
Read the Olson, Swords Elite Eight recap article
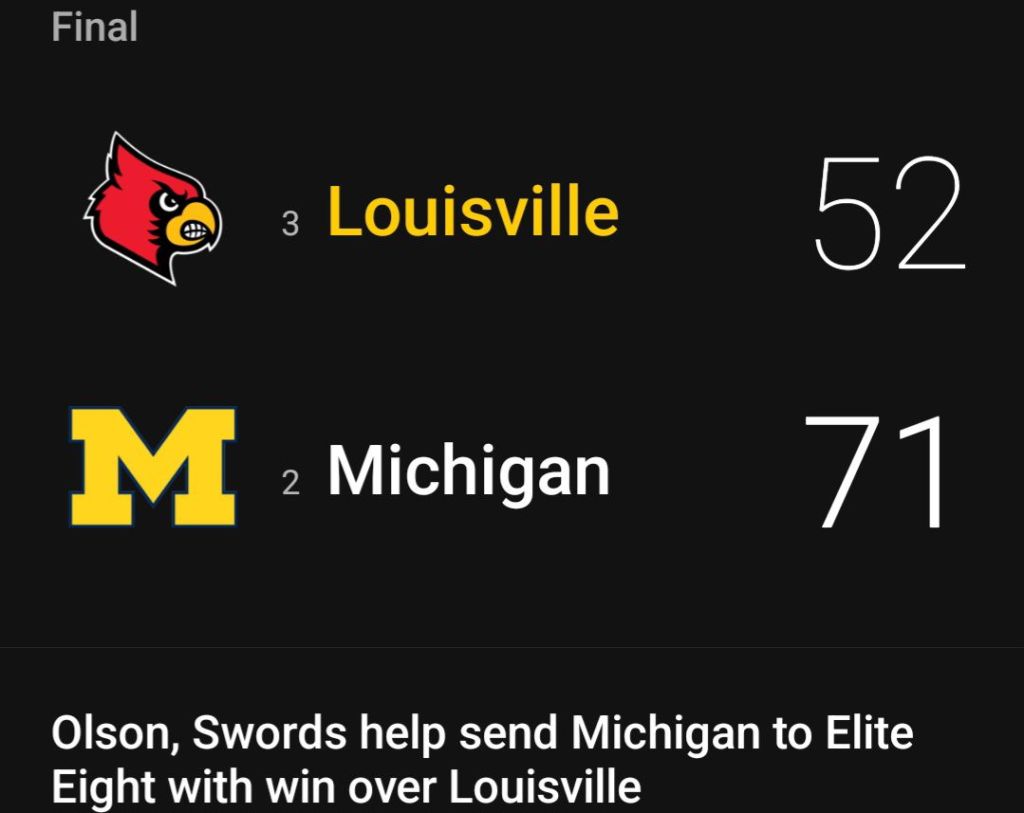tap(482, 760)
